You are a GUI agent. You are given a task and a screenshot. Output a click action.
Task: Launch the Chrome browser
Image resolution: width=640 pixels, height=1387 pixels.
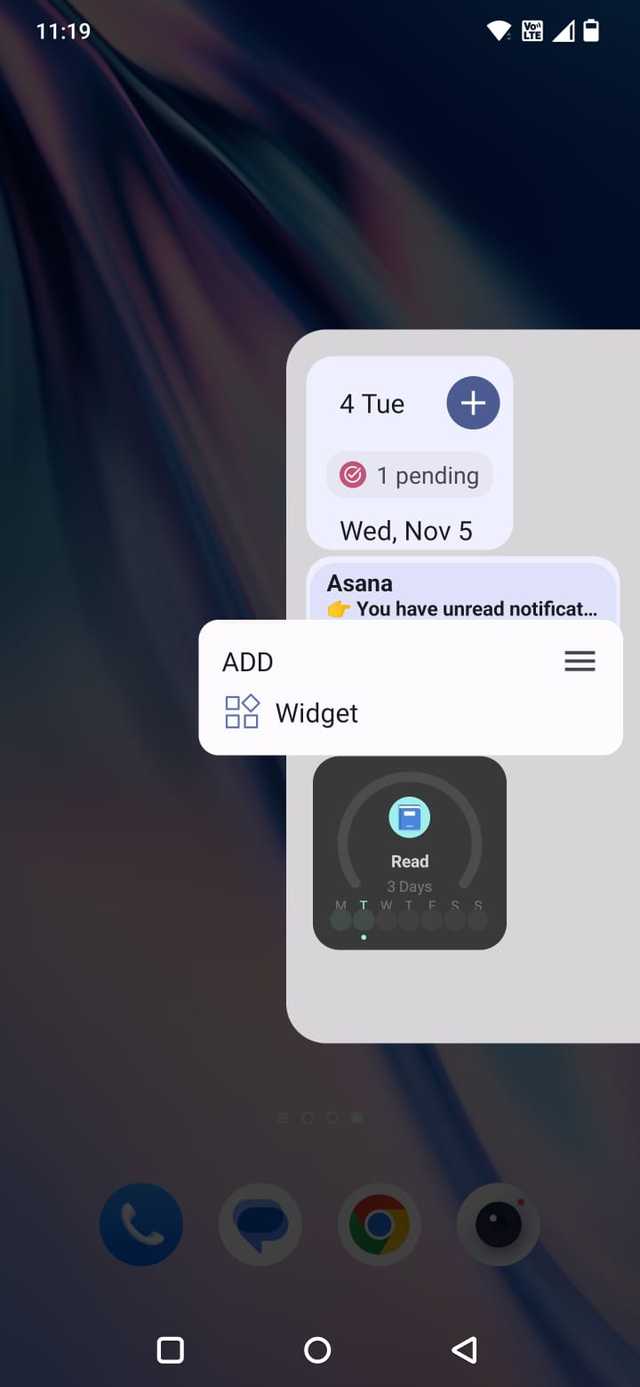click(x=378, y=1224)
